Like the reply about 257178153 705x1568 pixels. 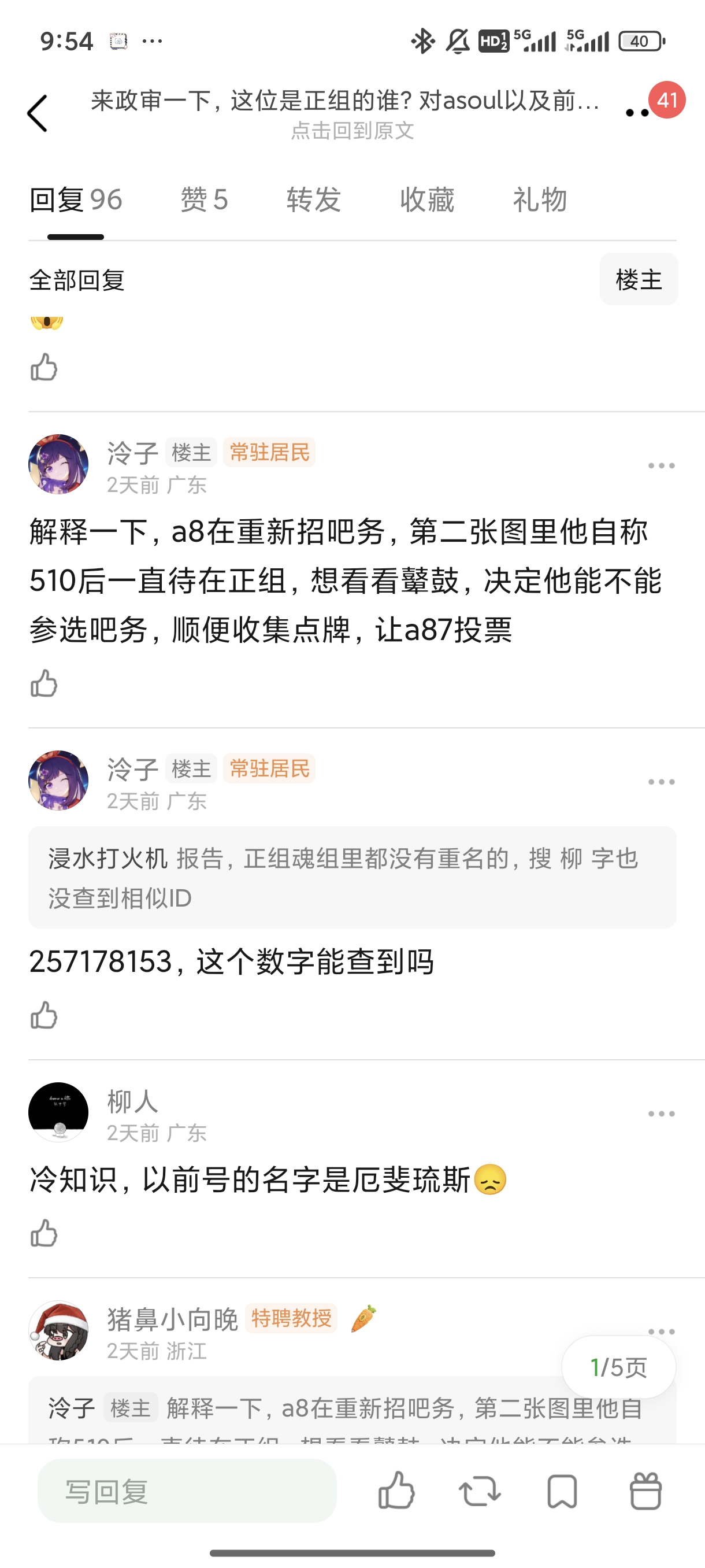(x=44, y=1015)
